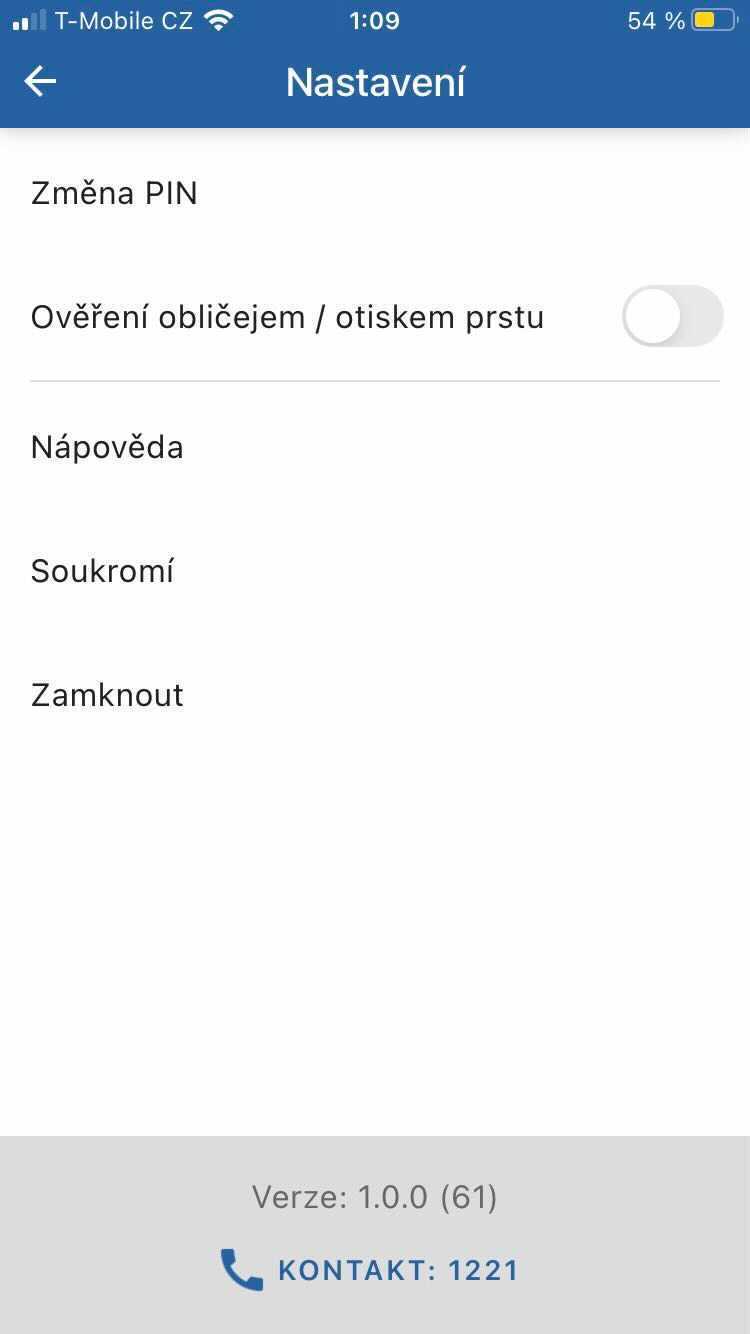Call KONTAKT: 1221
This screenshot has height=1334, width=750.
click(x=370, y=1270)
